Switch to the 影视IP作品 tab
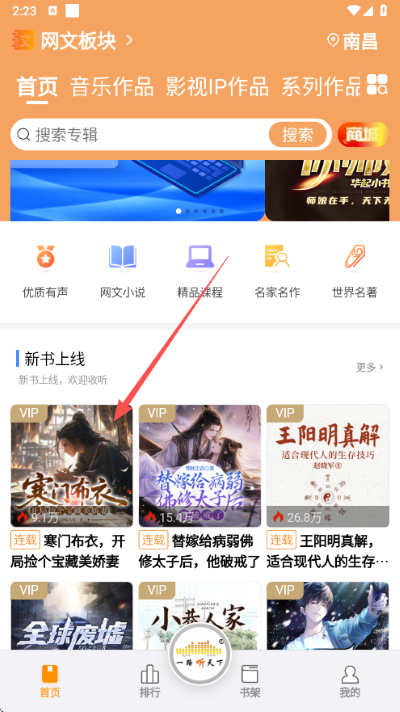The image size is (400, 712). pyautogui.click(x=217, y=86)
